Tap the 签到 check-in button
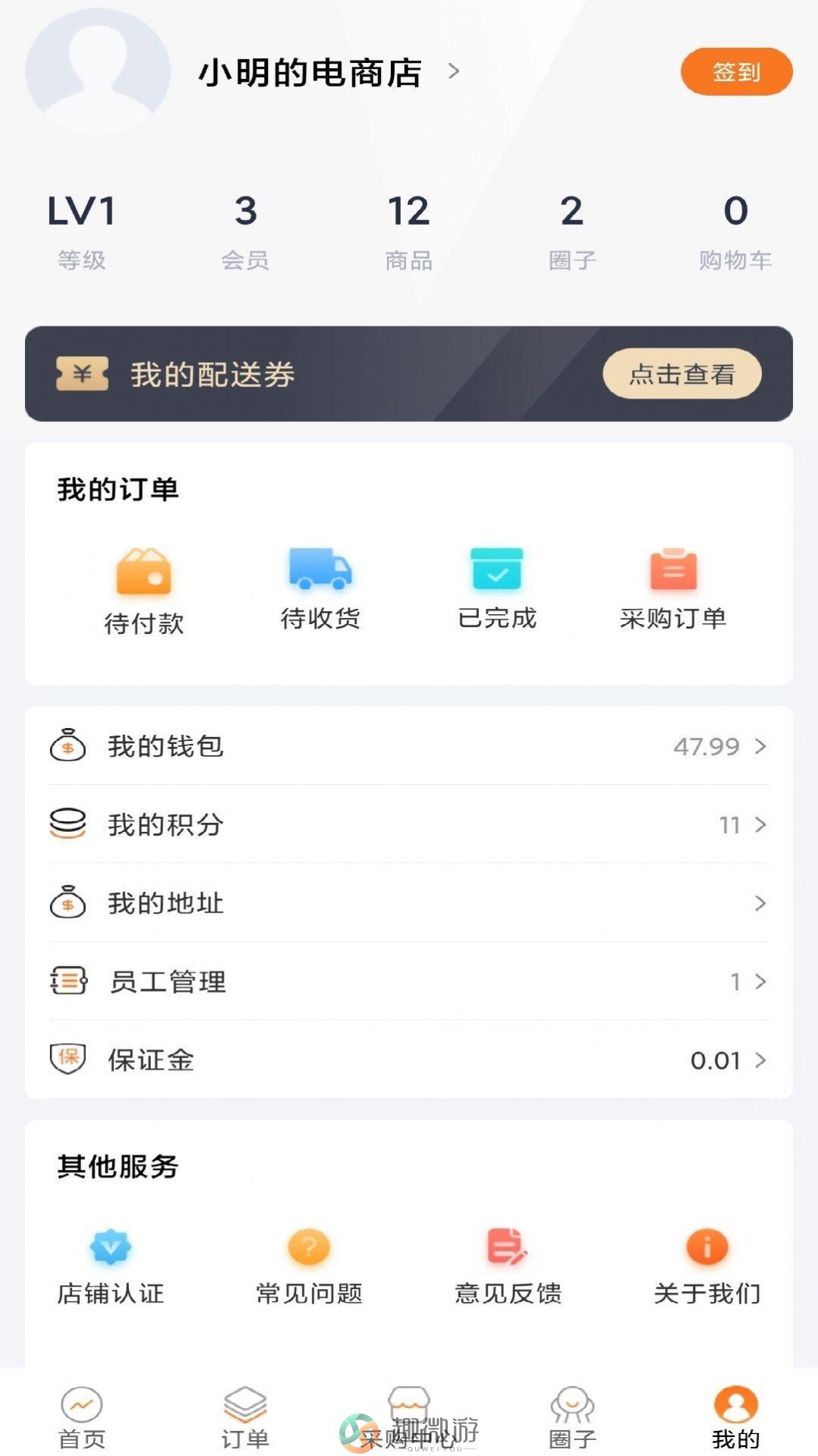This screenshot has height=1456, width=818. coord(736,71)
